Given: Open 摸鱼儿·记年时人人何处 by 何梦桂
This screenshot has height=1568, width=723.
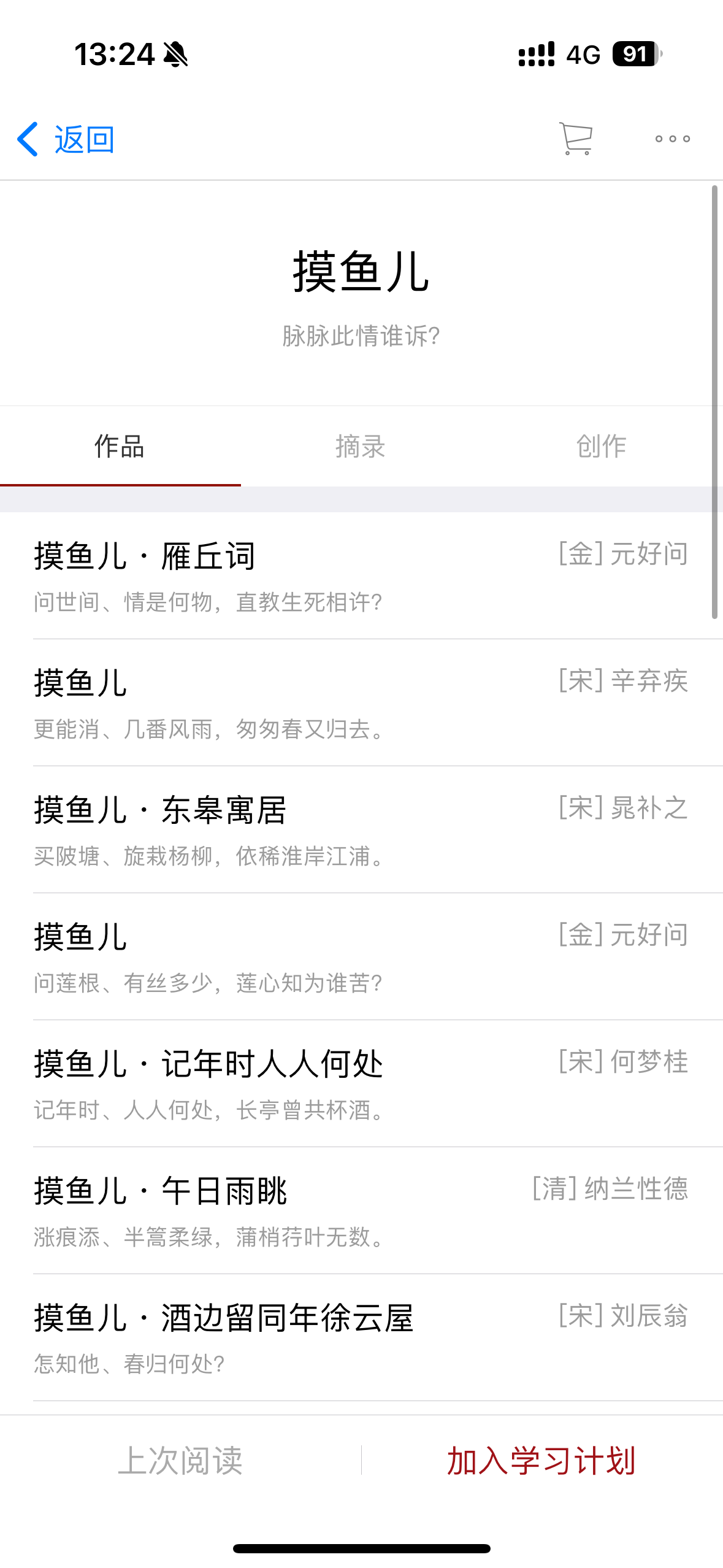Looking at the screenshot, I should [361, 1083].
